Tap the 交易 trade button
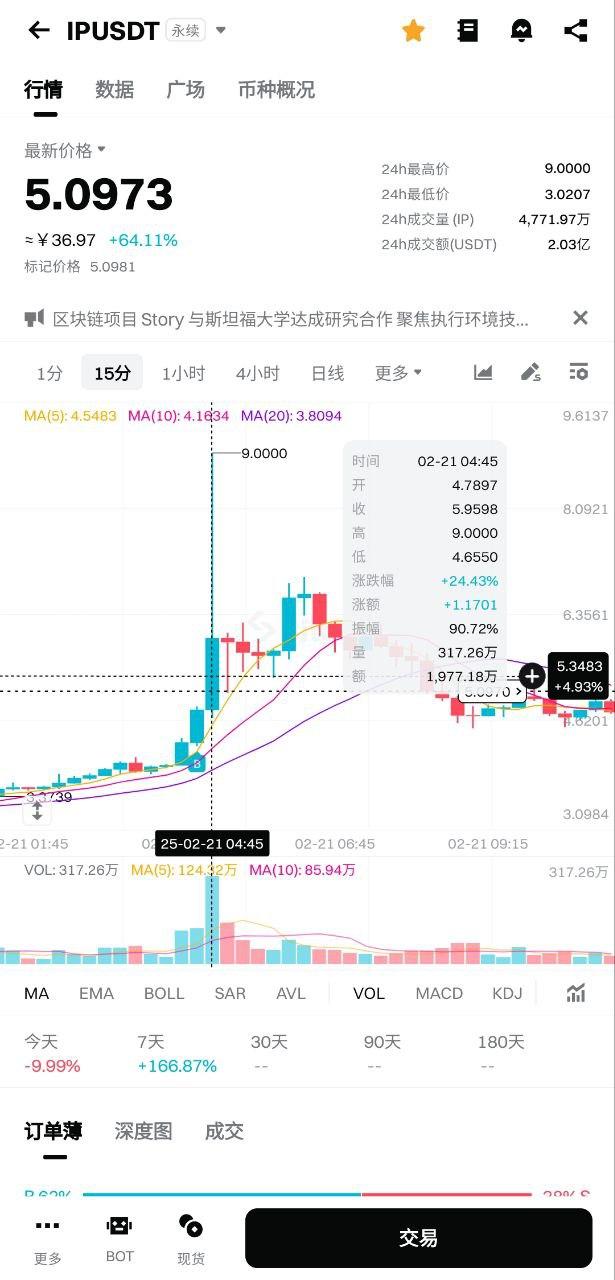 click(x=418, y=1238)
